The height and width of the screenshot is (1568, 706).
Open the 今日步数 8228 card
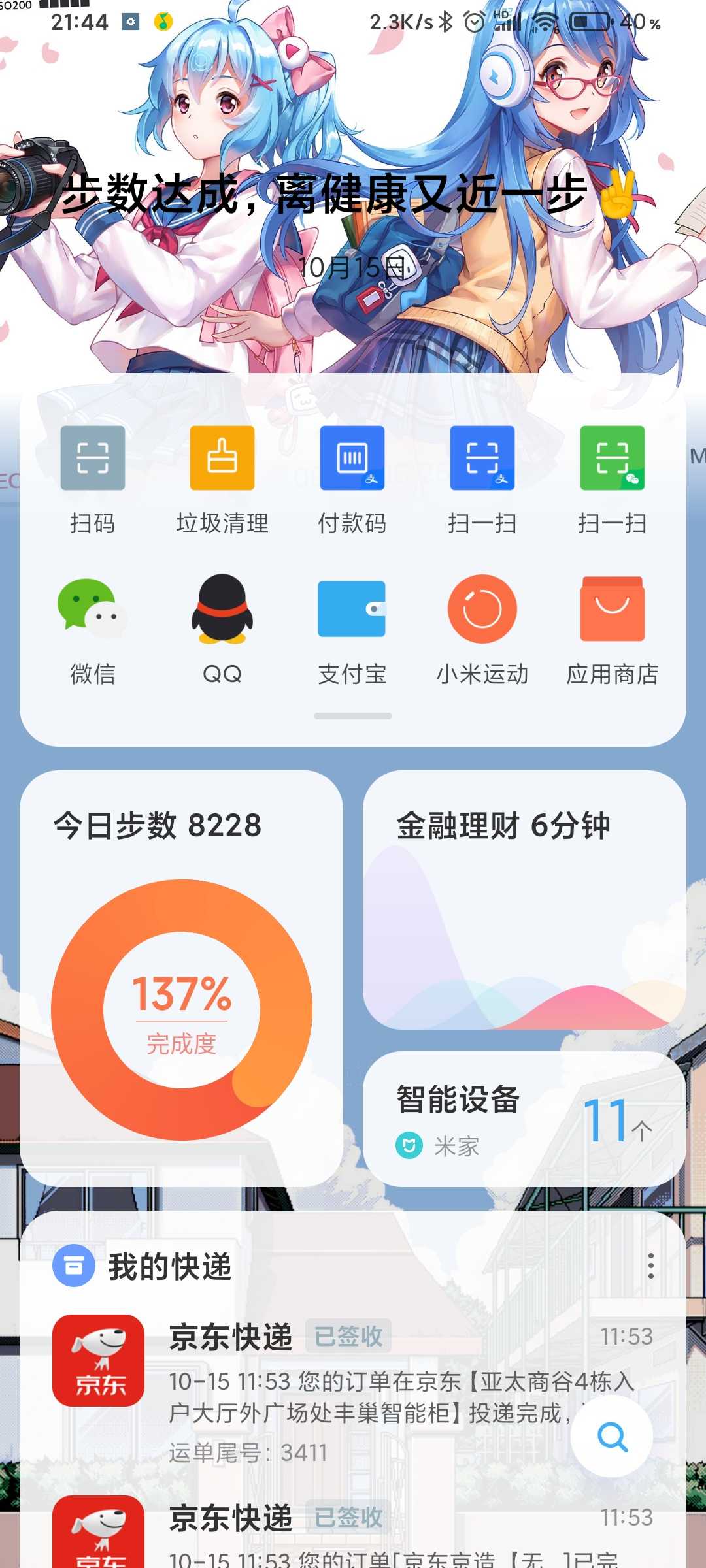click(181, 978)
